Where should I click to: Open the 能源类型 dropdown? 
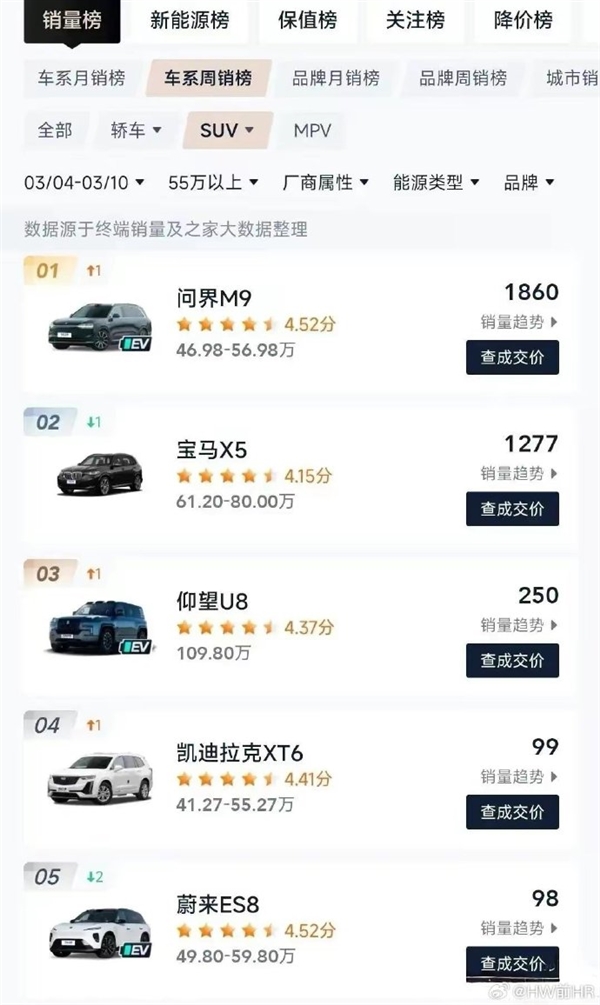click(436, 182)
